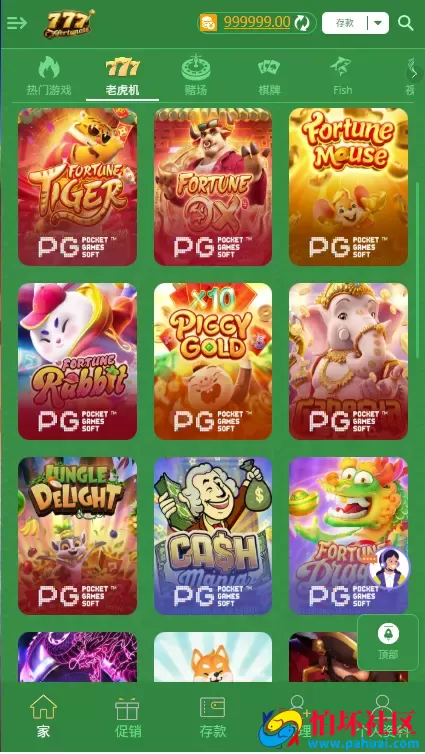
Task: Switch to the Fish tab
Action: [x=342, y=76]
